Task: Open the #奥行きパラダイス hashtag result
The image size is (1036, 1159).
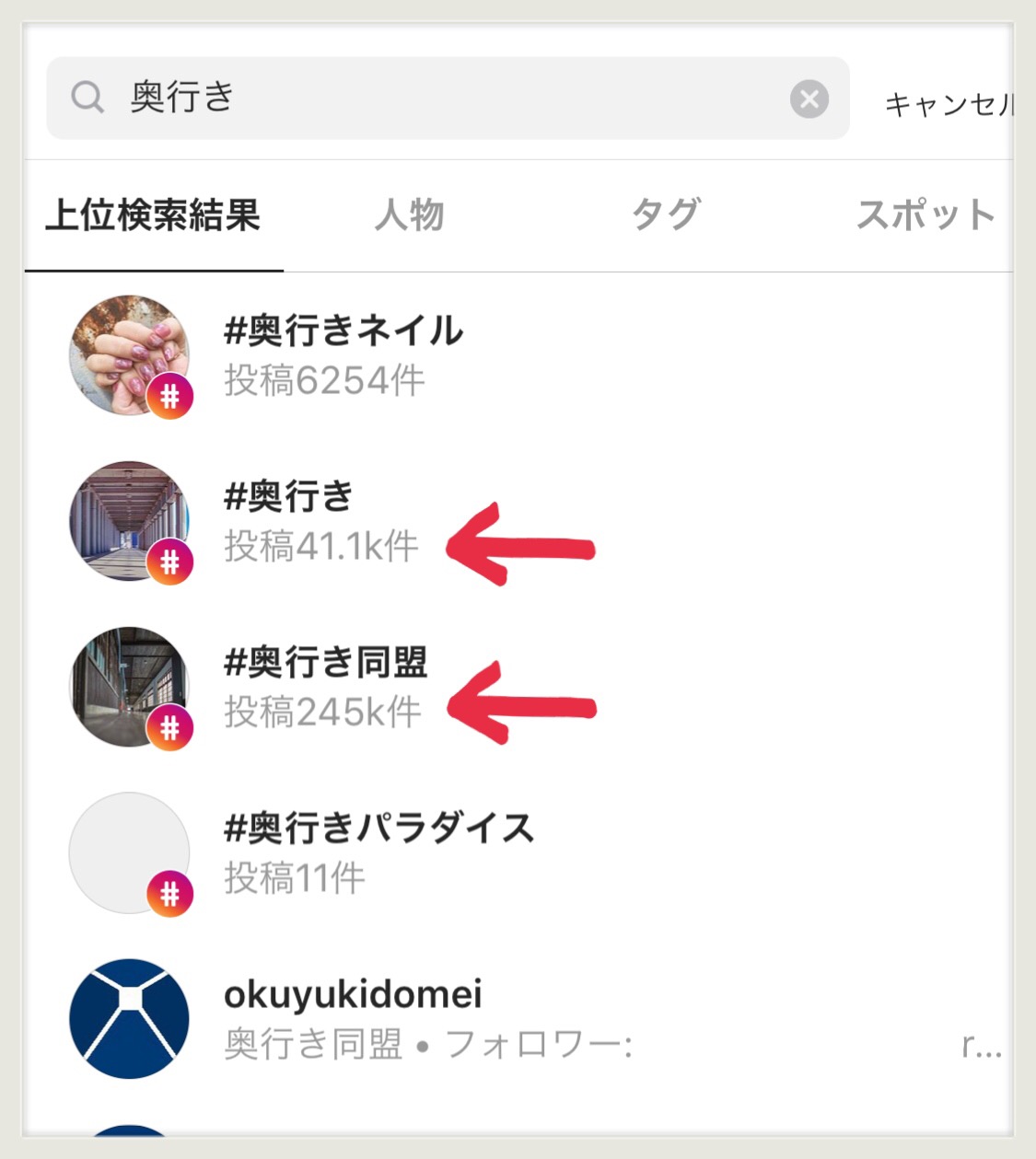Action: [x=518, y=852]
